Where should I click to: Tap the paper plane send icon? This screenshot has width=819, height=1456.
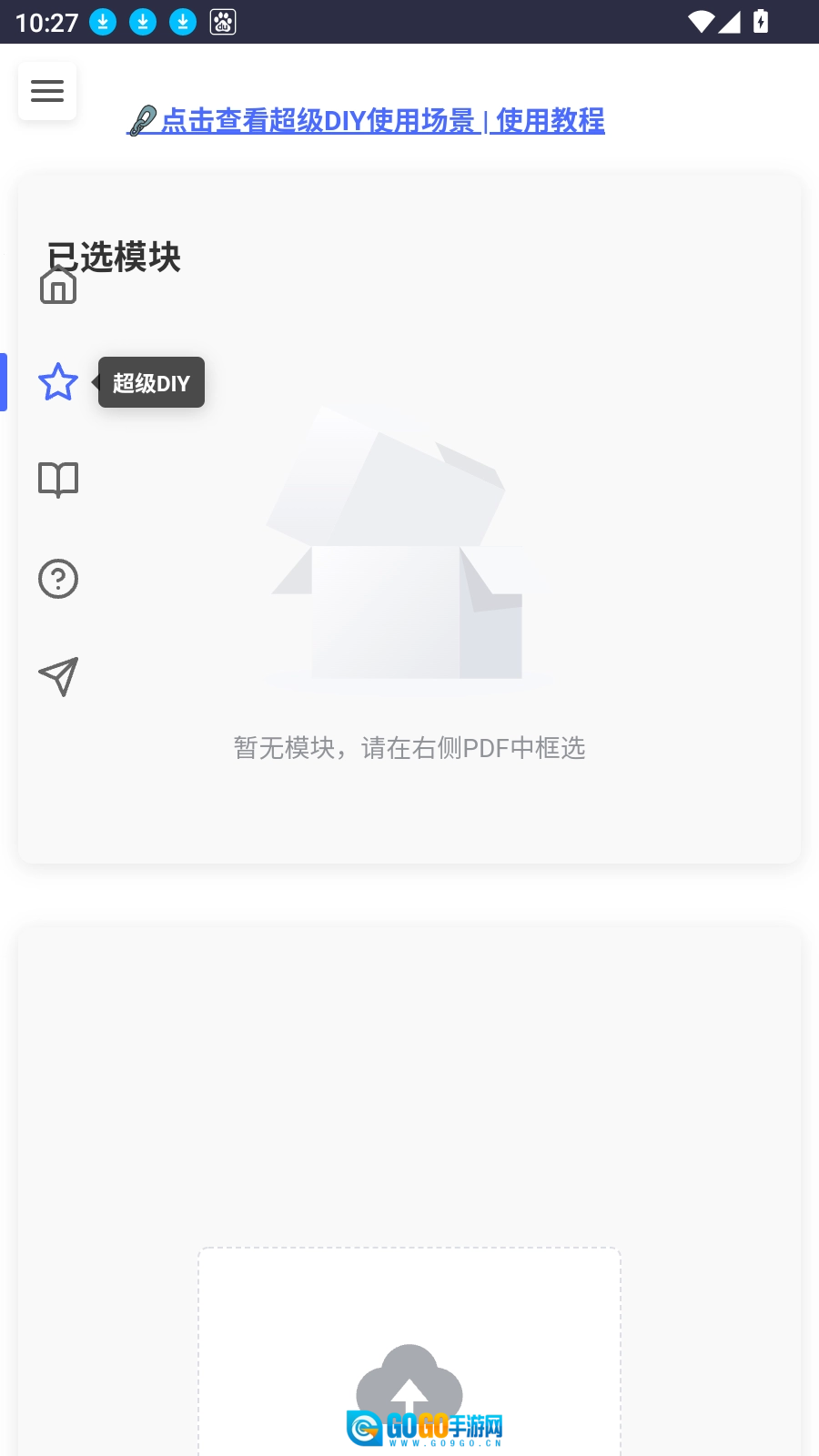coord(58,676)
